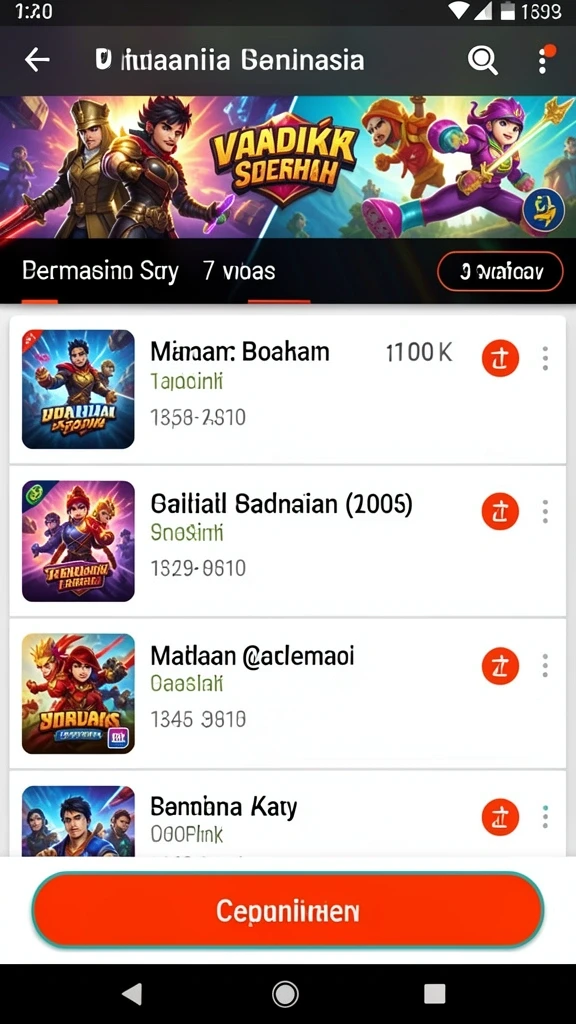Tap the orange button on Bannbna Katy
576x1024 pixels.
[x=500, y=816]
